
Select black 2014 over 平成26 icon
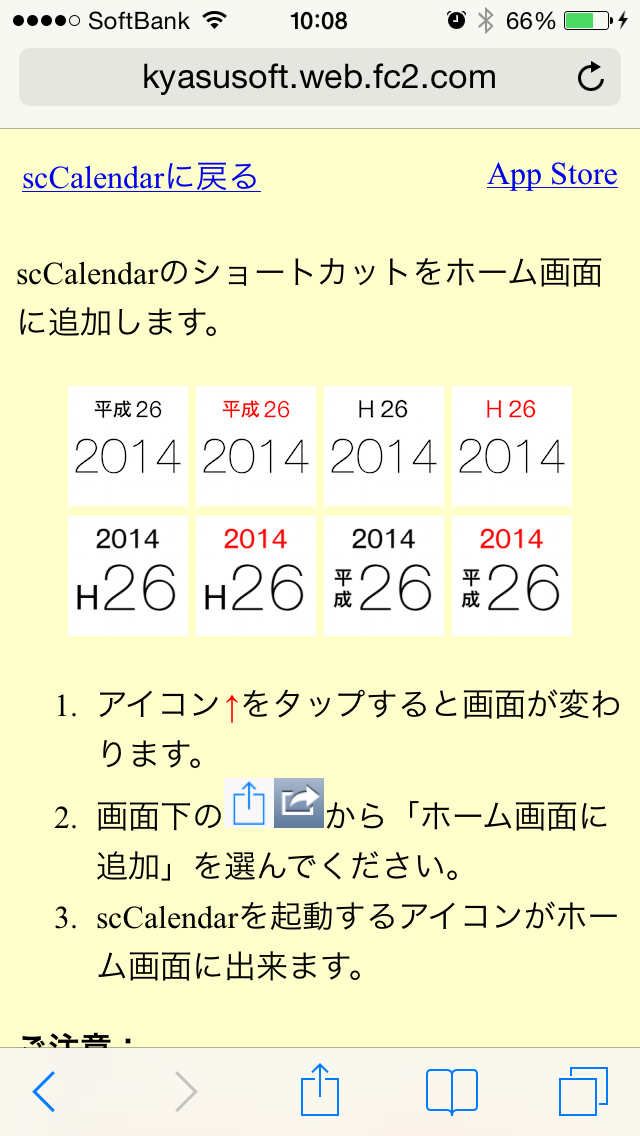click(x=383, y=575)
